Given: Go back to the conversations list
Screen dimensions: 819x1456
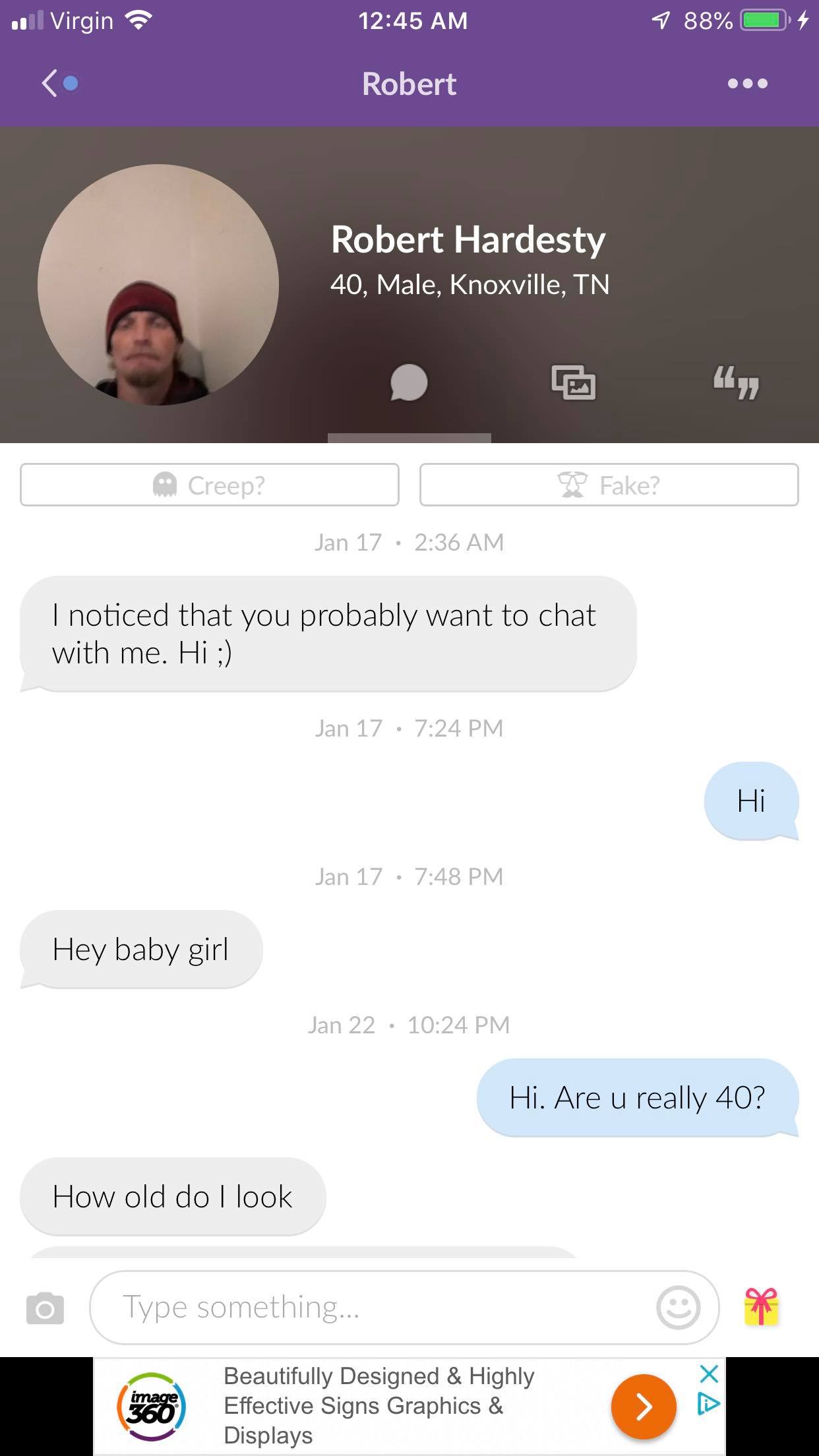Looking at the screenshot, I should [x=51, y=84].
